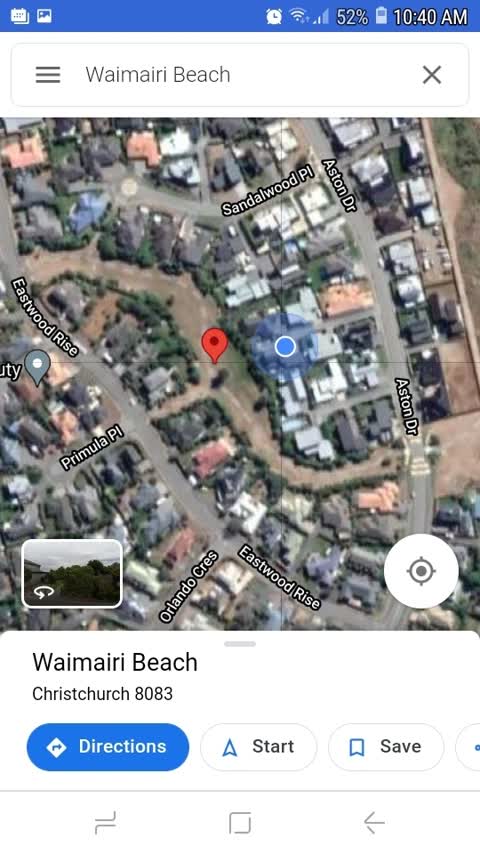Tap the Waimairi Beach search field
Image resolution: width=480 pixels, height=854 pixels.
[x=240, y=75]
